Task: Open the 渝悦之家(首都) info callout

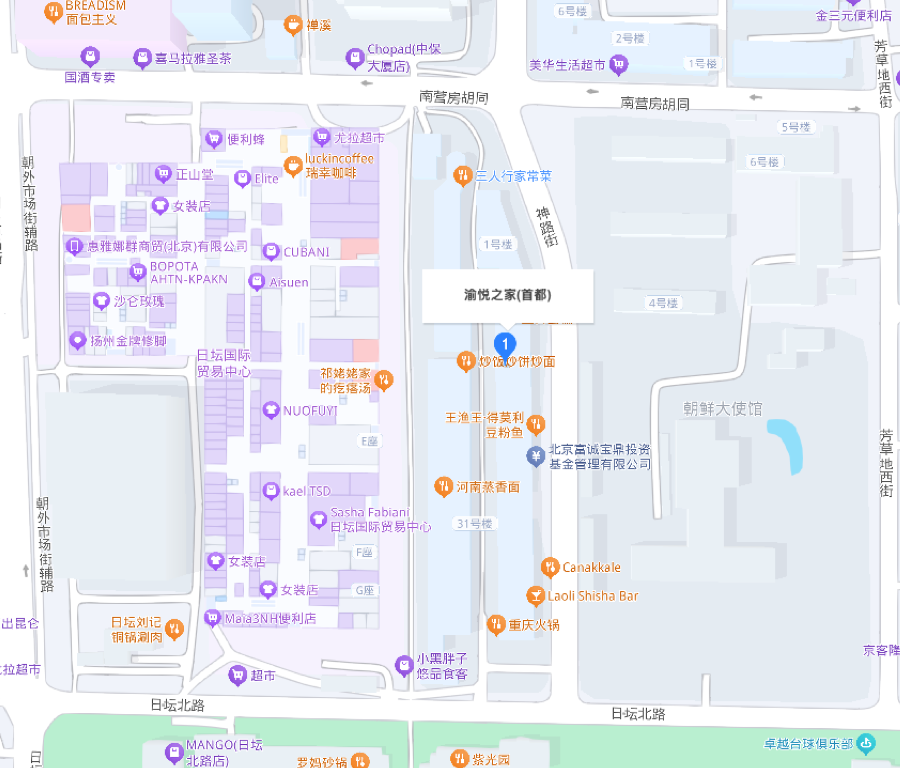Action: click(507, 296)
